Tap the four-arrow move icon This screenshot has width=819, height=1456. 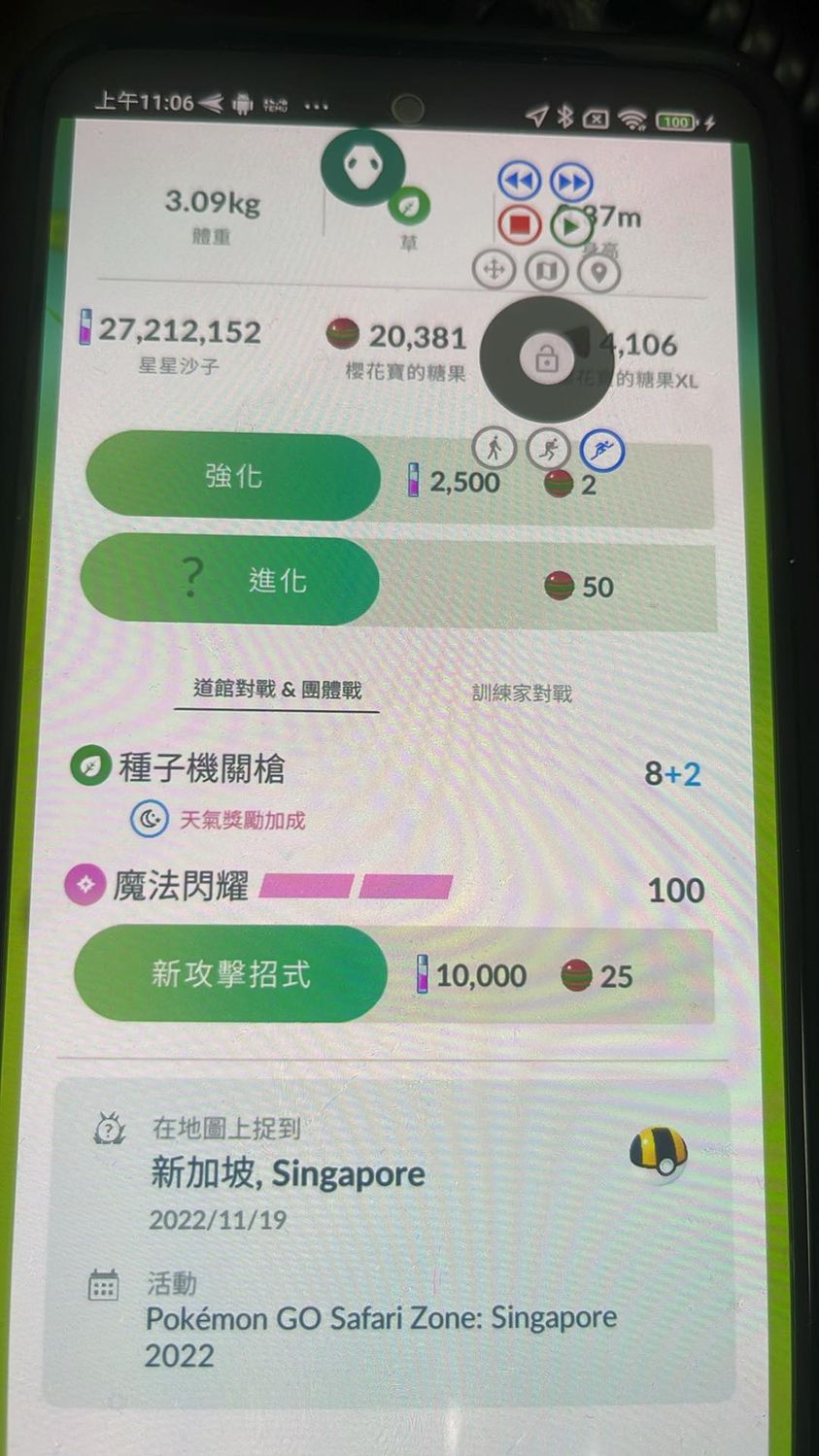(494, 269)
